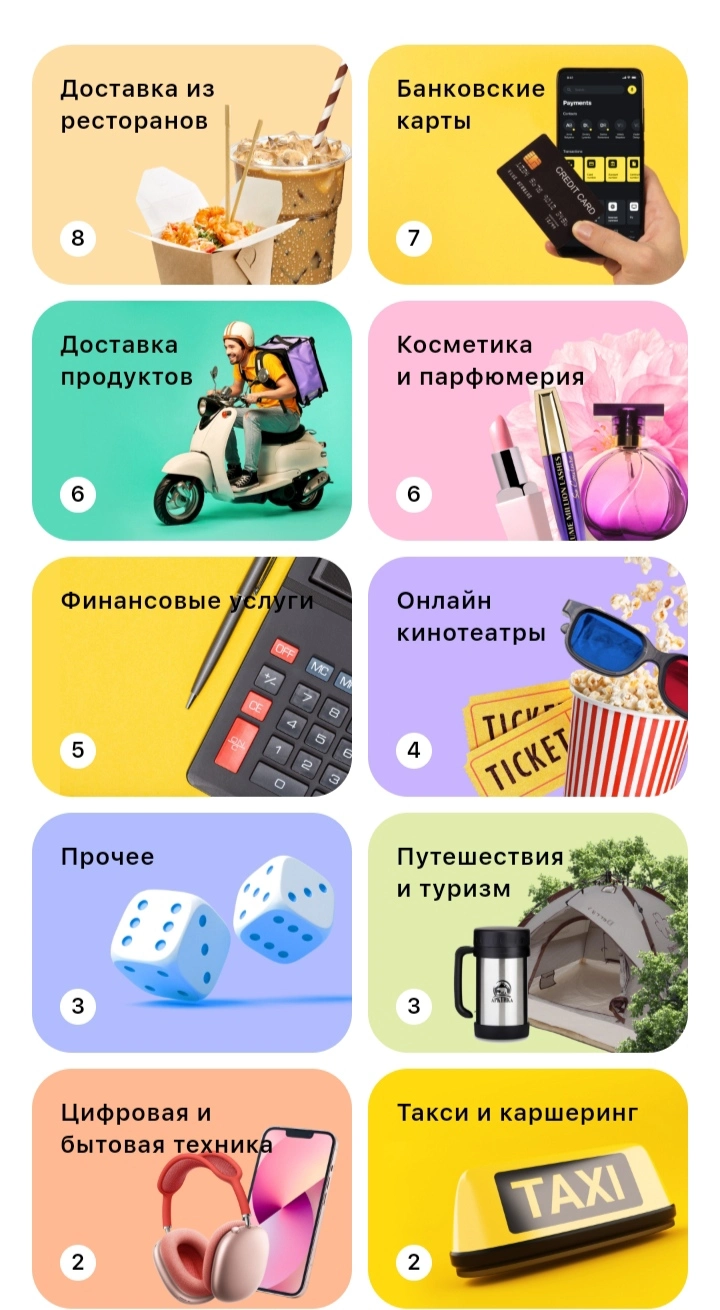720x1310 pixels.
Task: Open the Финансовые услуги category
Action: pyautogui.click(x=192, y=677)
